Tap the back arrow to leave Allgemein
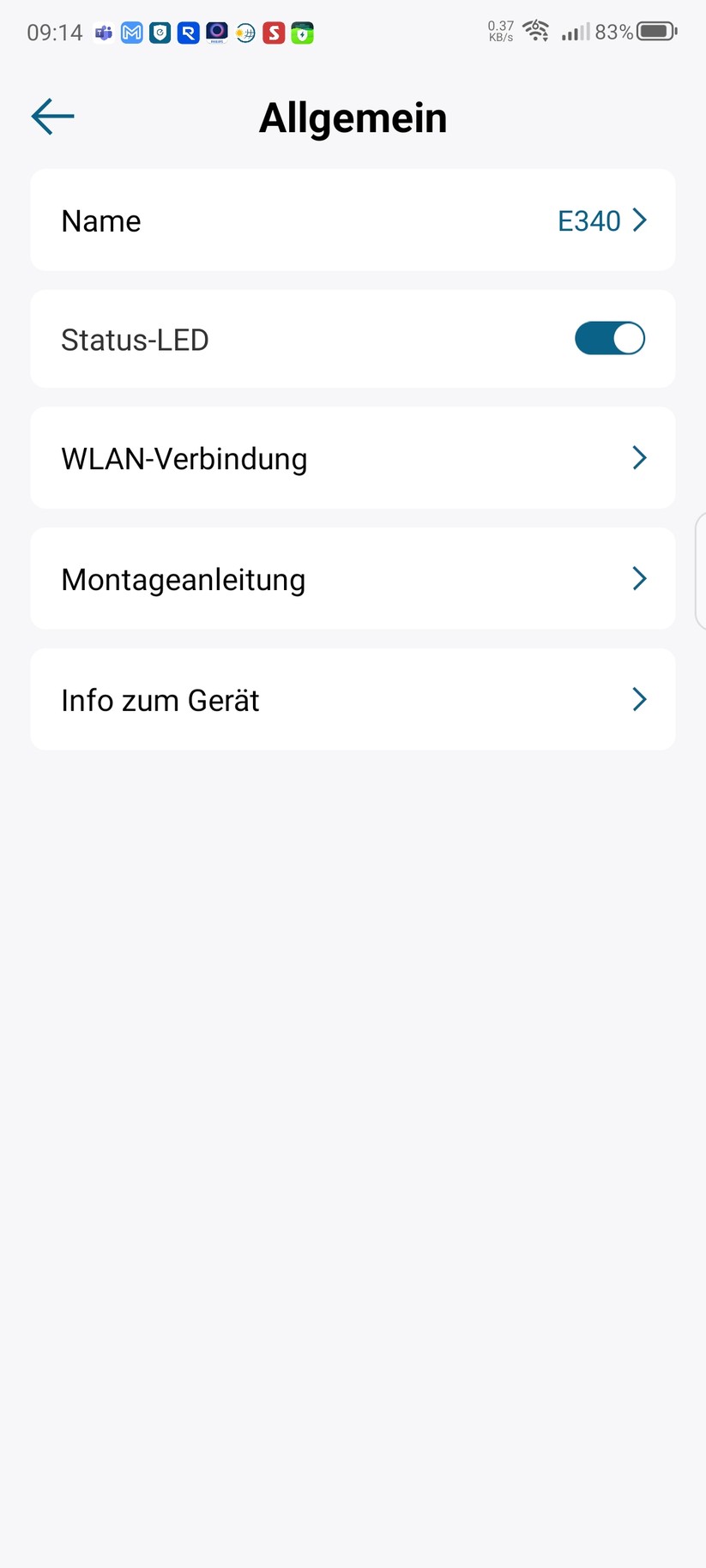 [51, 117]
